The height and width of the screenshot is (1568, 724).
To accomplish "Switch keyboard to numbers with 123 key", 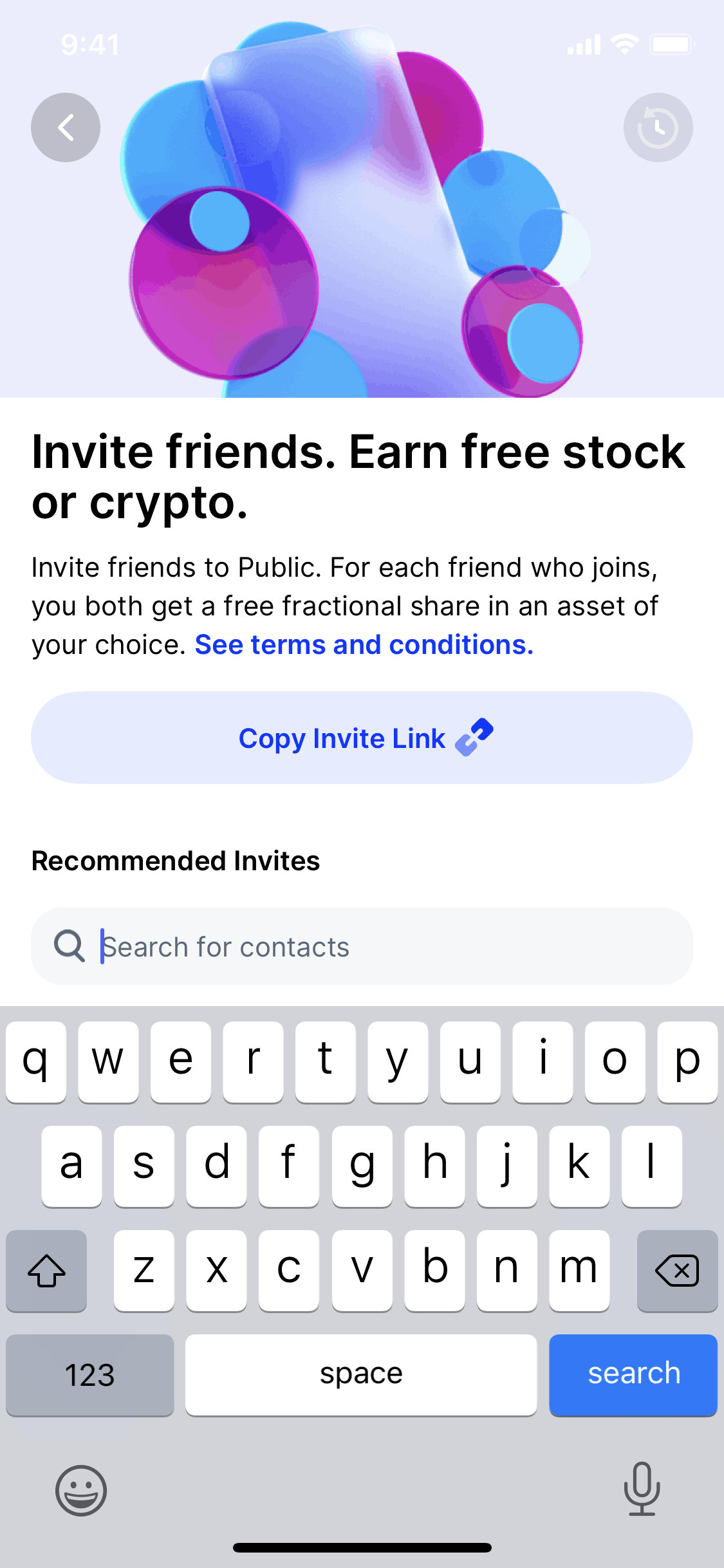I will click(90, 1375).
